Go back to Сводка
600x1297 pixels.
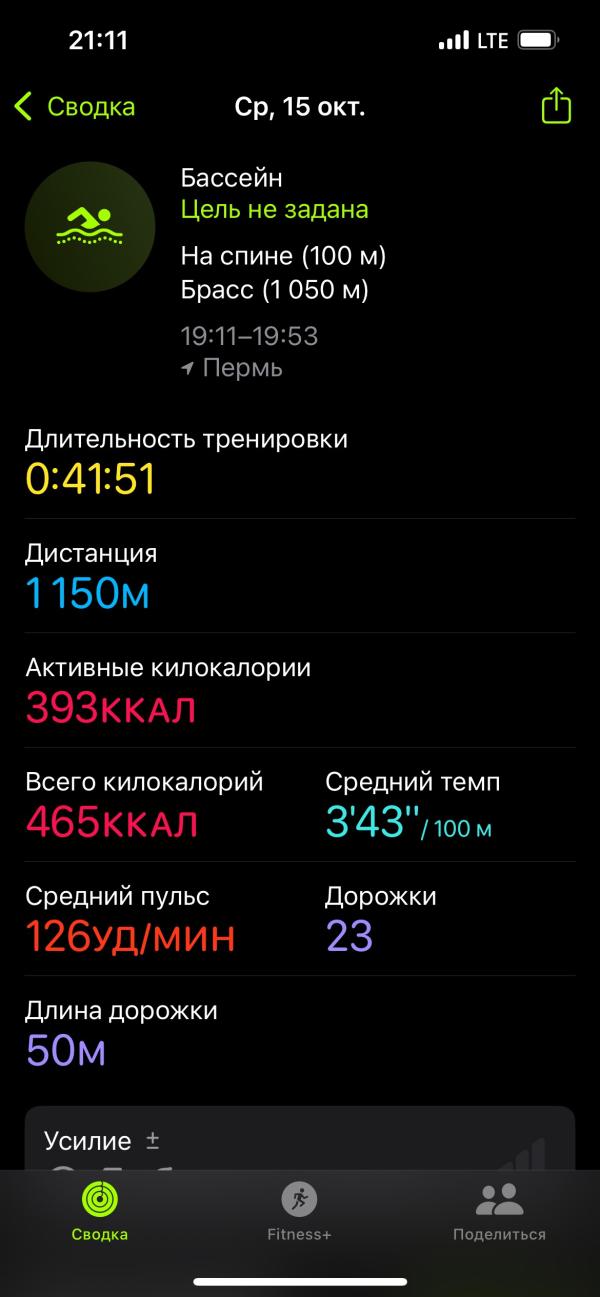pos(75,106)
